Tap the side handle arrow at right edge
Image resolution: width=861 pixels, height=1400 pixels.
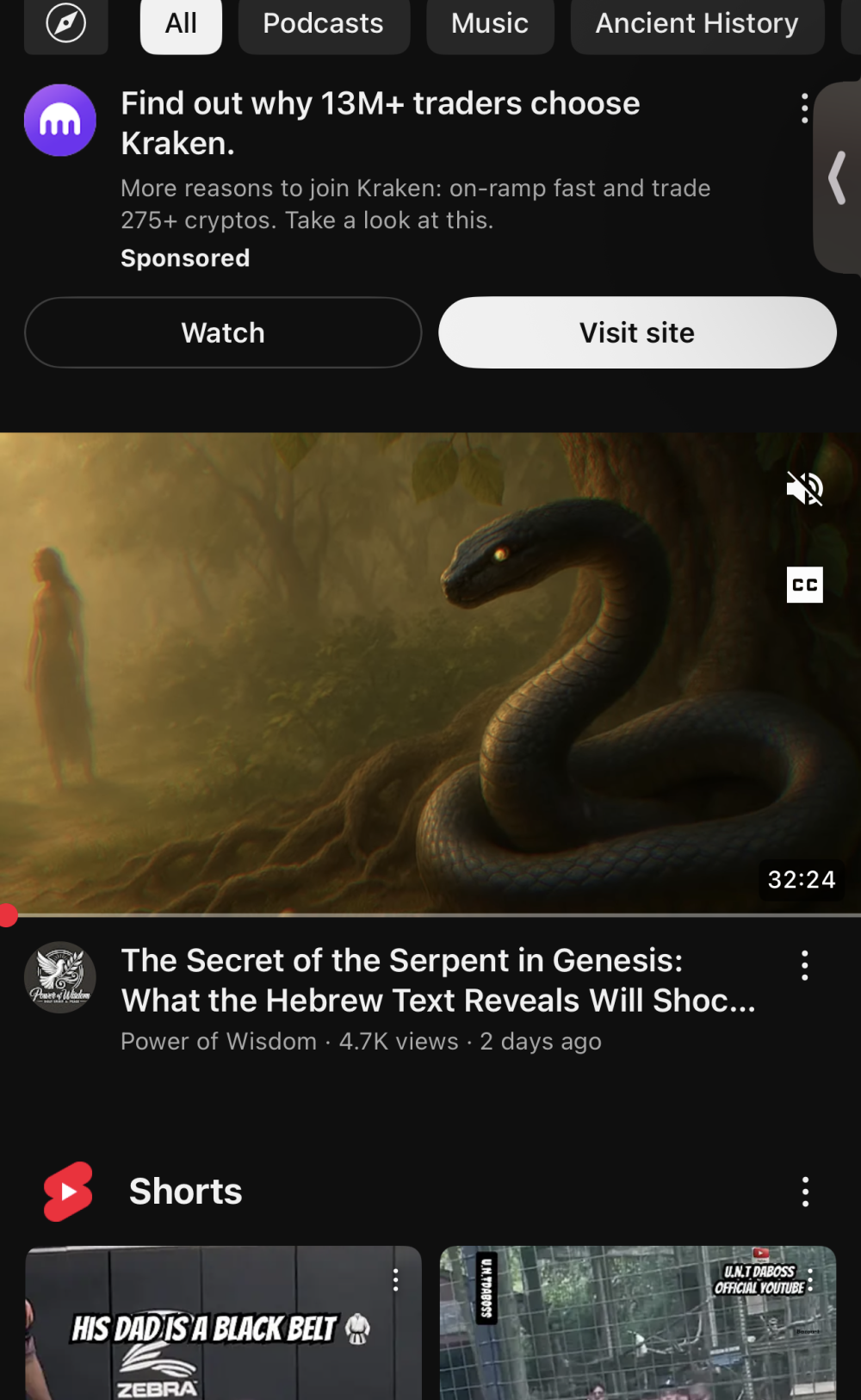pyautogui.click(x=837, y=177)
